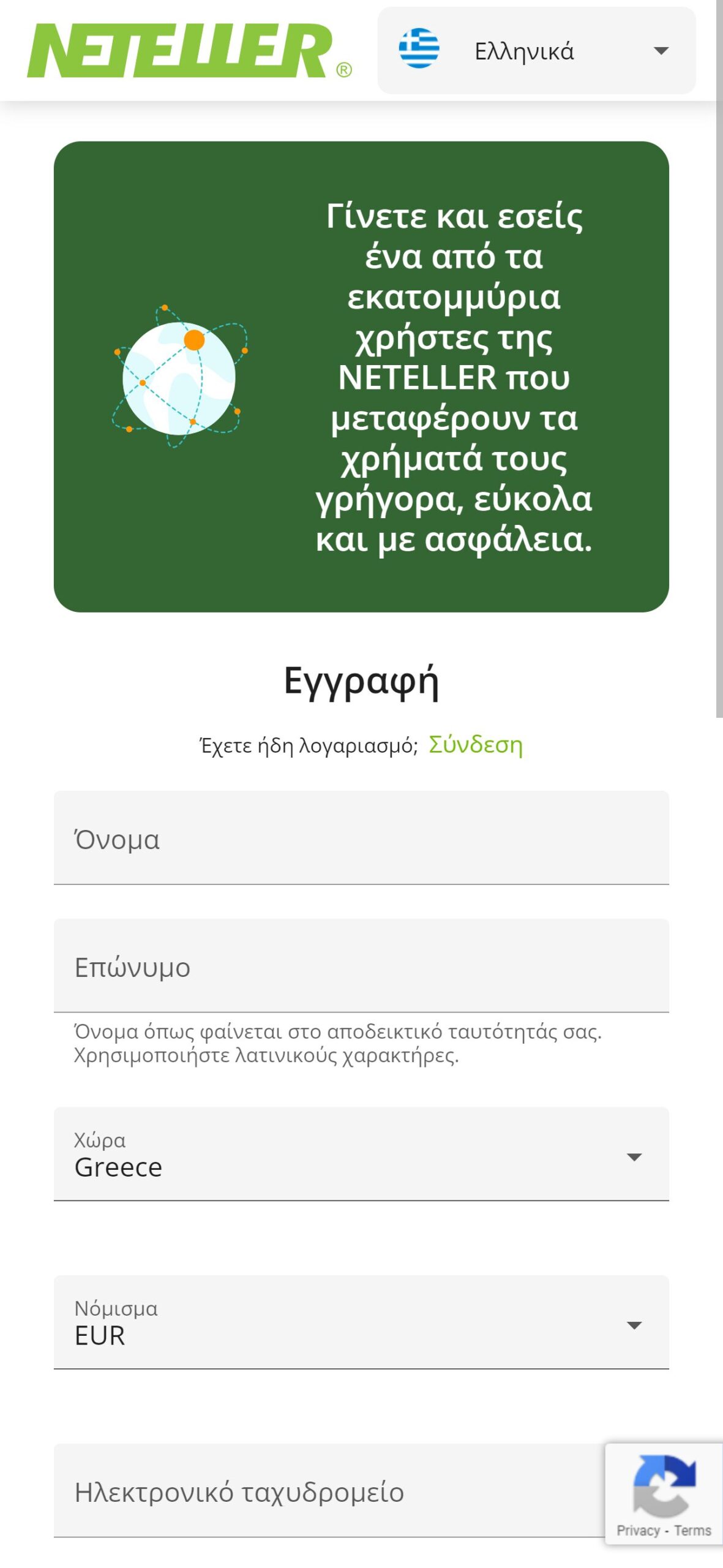The width and height of the screenshot is (723, 1568).
Task: Open the Ελληνικά language selector
Action: coord(536,51)
